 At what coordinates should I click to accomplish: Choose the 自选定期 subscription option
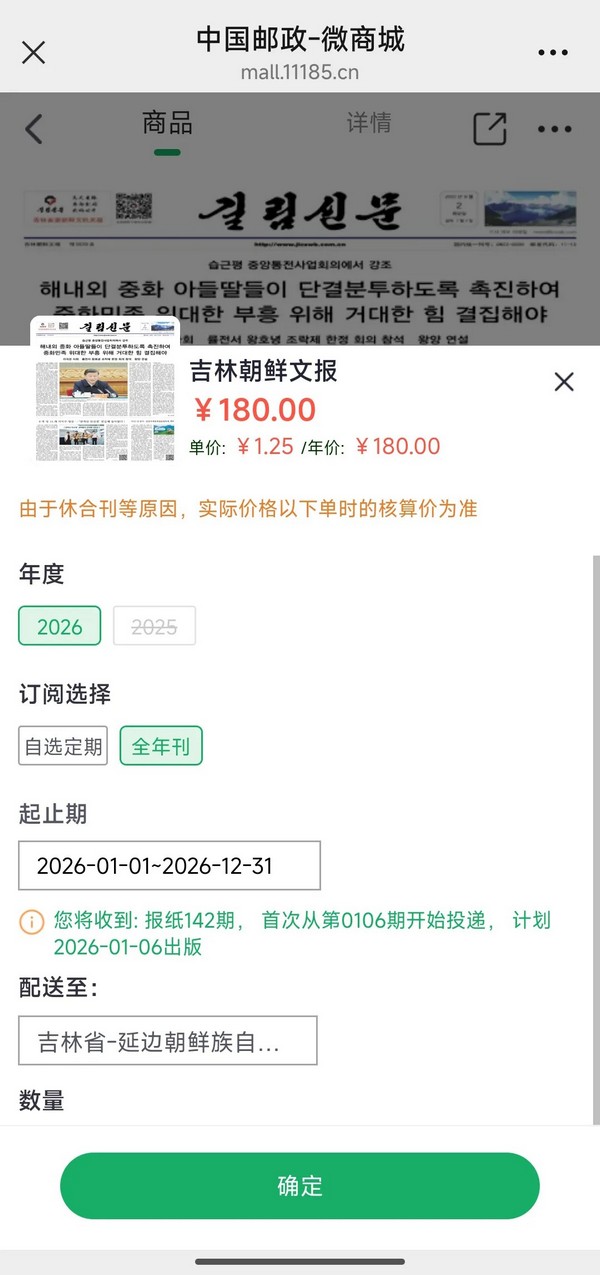(63, 746)
